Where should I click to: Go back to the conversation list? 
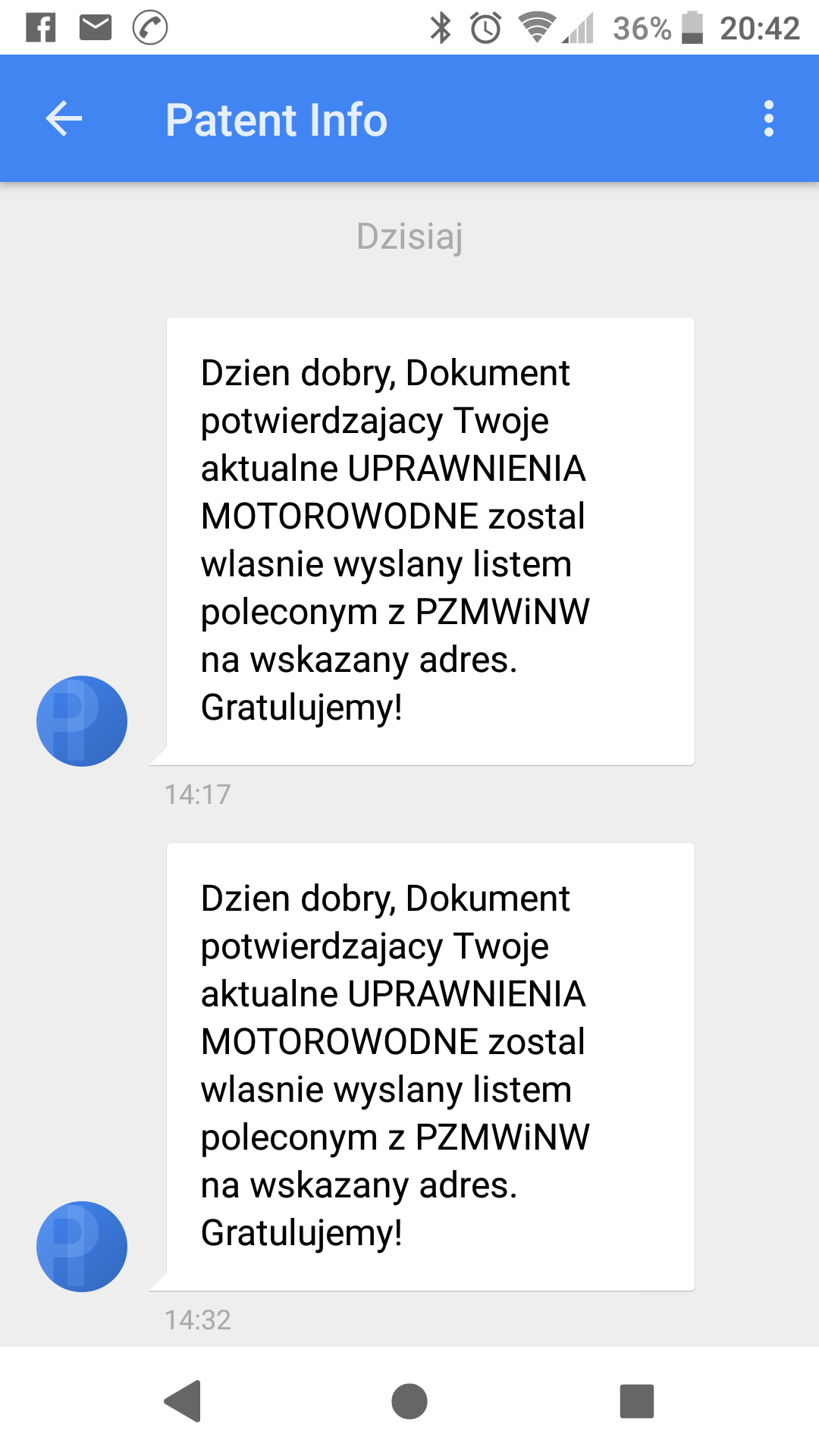click(x=64, y=119)
